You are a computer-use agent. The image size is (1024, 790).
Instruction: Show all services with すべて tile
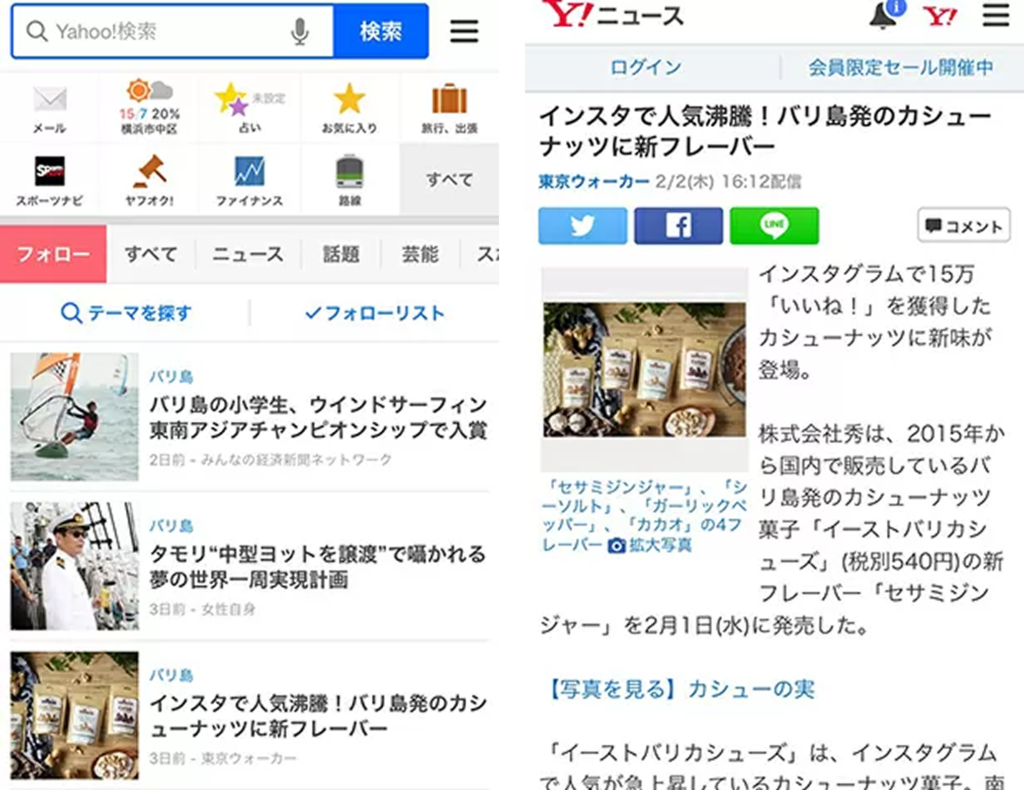(x=449, y=180)
